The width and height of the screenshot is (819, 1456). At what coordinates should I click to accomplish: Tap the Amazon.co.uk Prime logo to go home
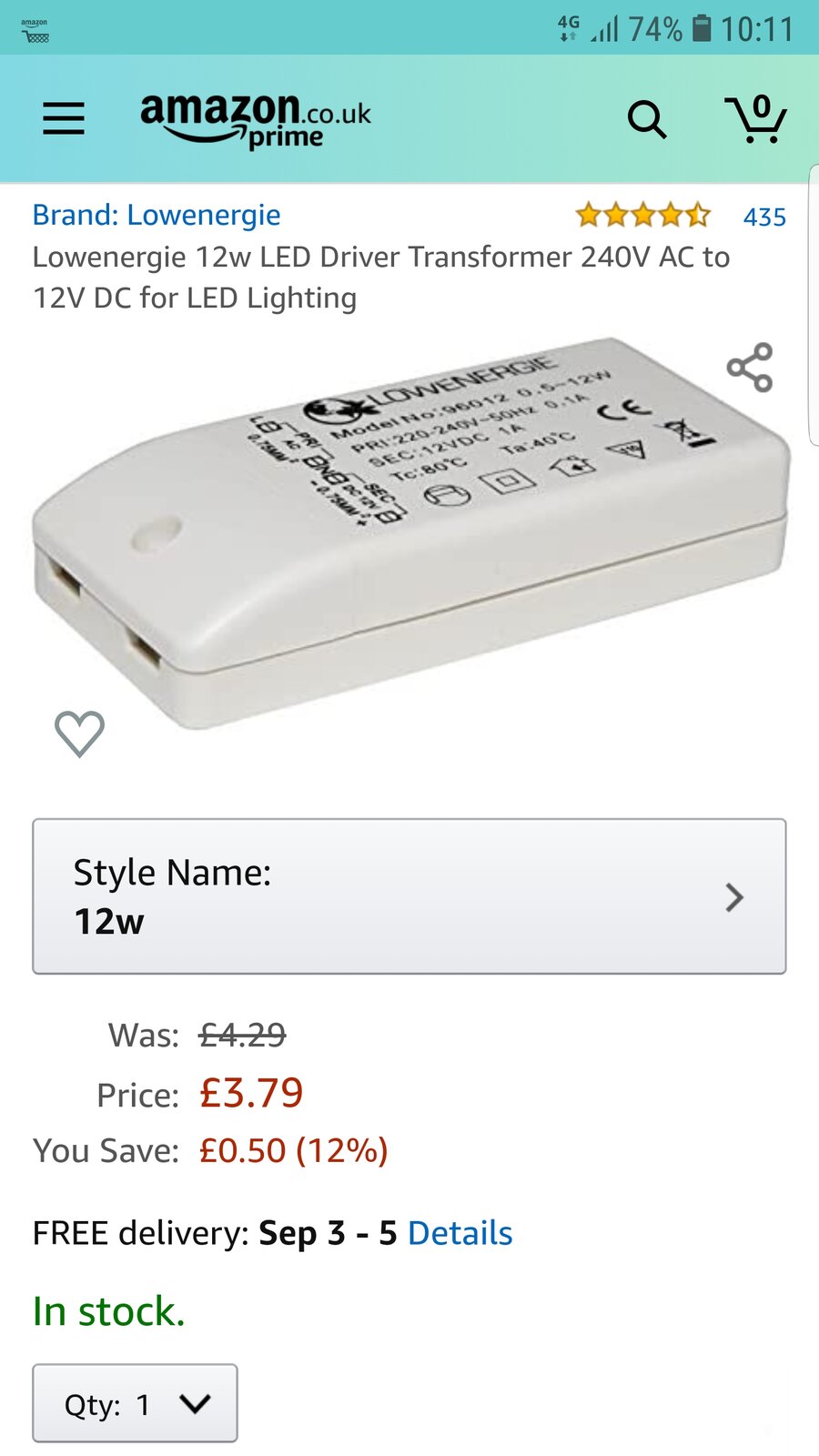256,120
